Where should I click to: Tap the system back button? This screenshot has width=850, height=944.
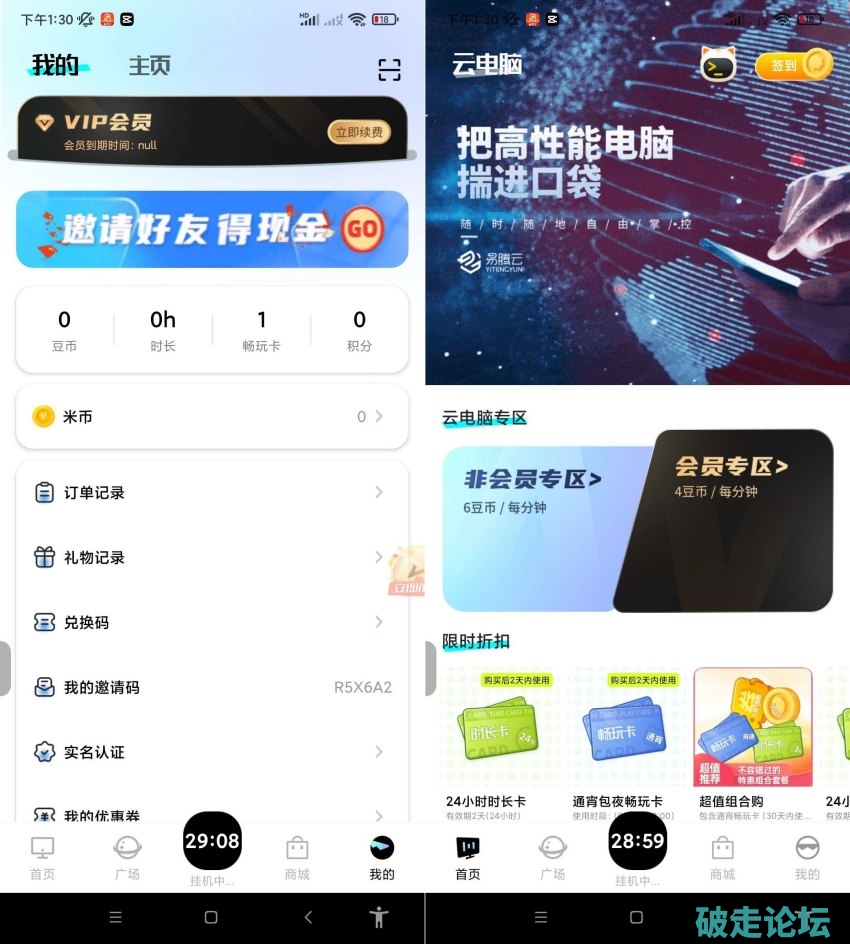(308, 917)
